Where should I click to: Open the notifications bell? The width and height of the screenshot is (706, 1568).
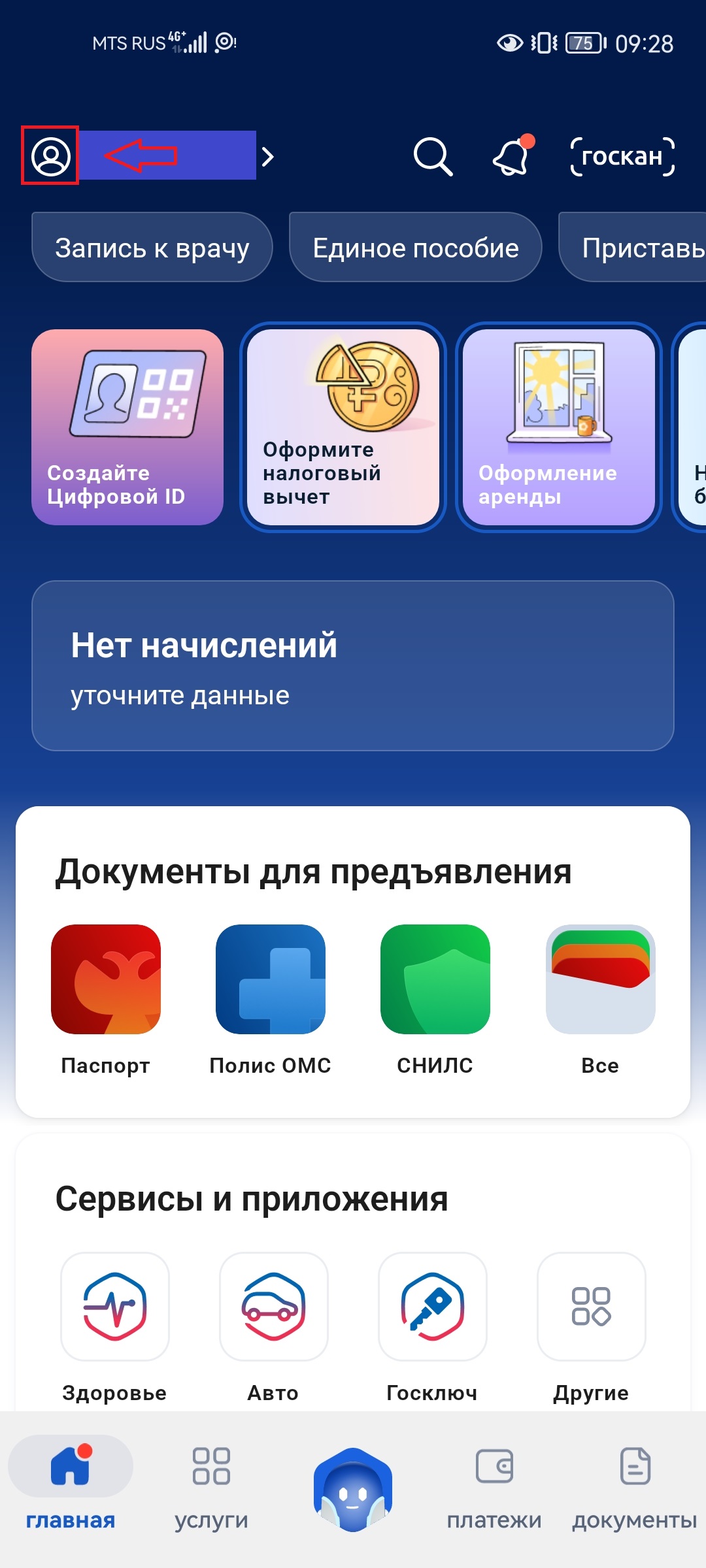[x=512, y=157]
